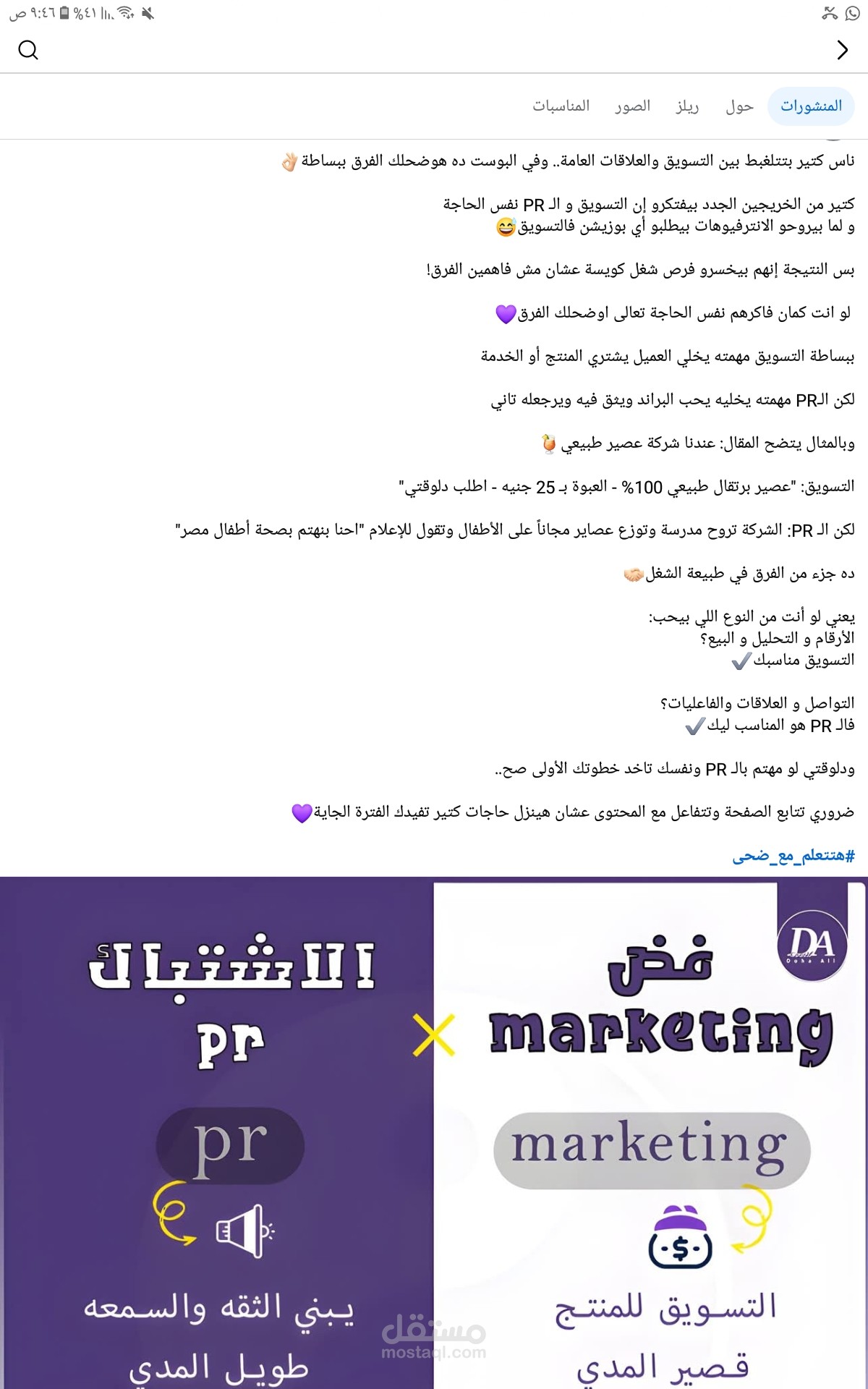Switch to the حول tab
This screenshot has height=1389, width=868.
point(739,106)
